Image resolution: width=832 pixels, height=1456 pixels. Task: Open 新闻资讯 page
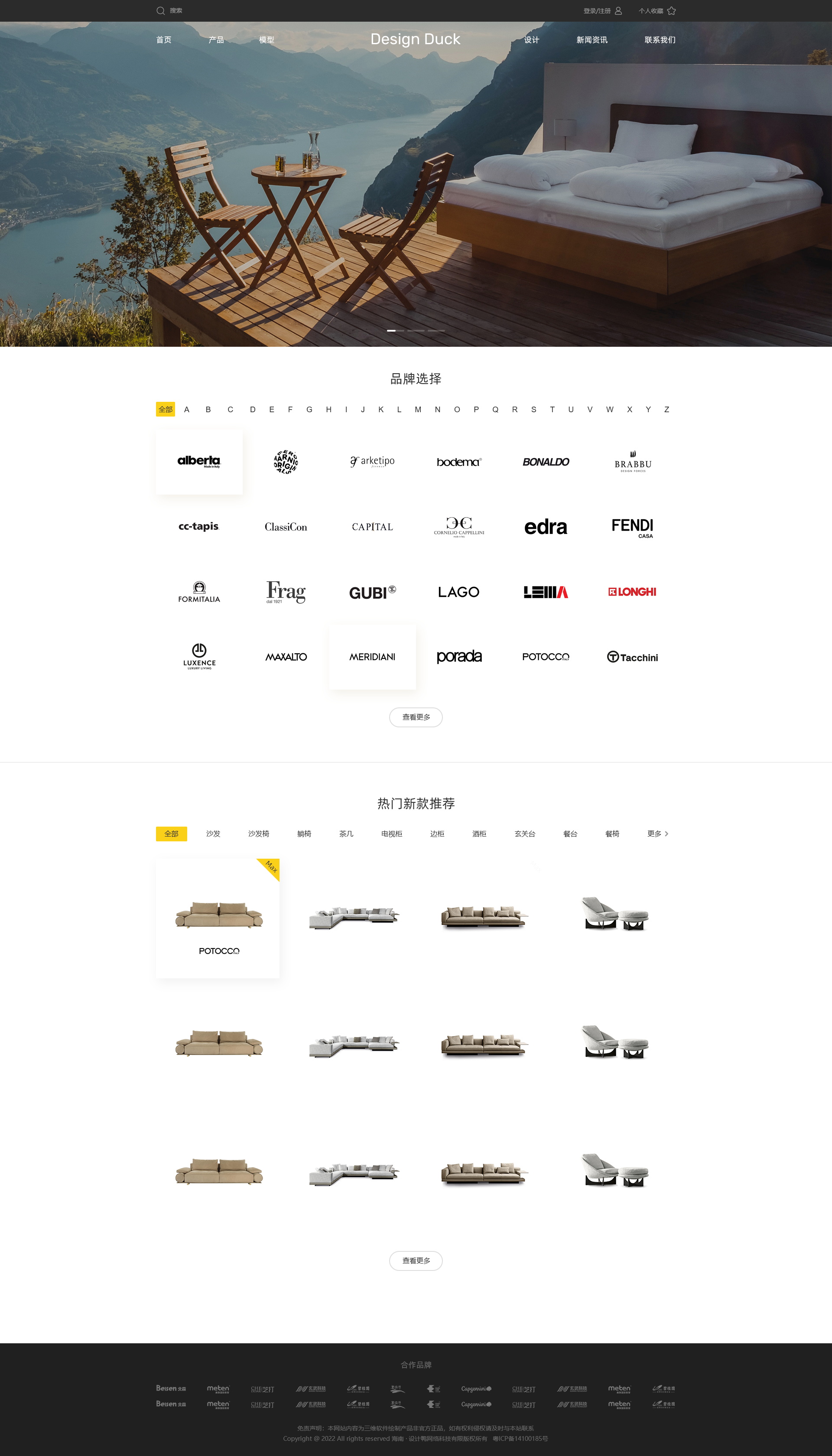point(591,40)
